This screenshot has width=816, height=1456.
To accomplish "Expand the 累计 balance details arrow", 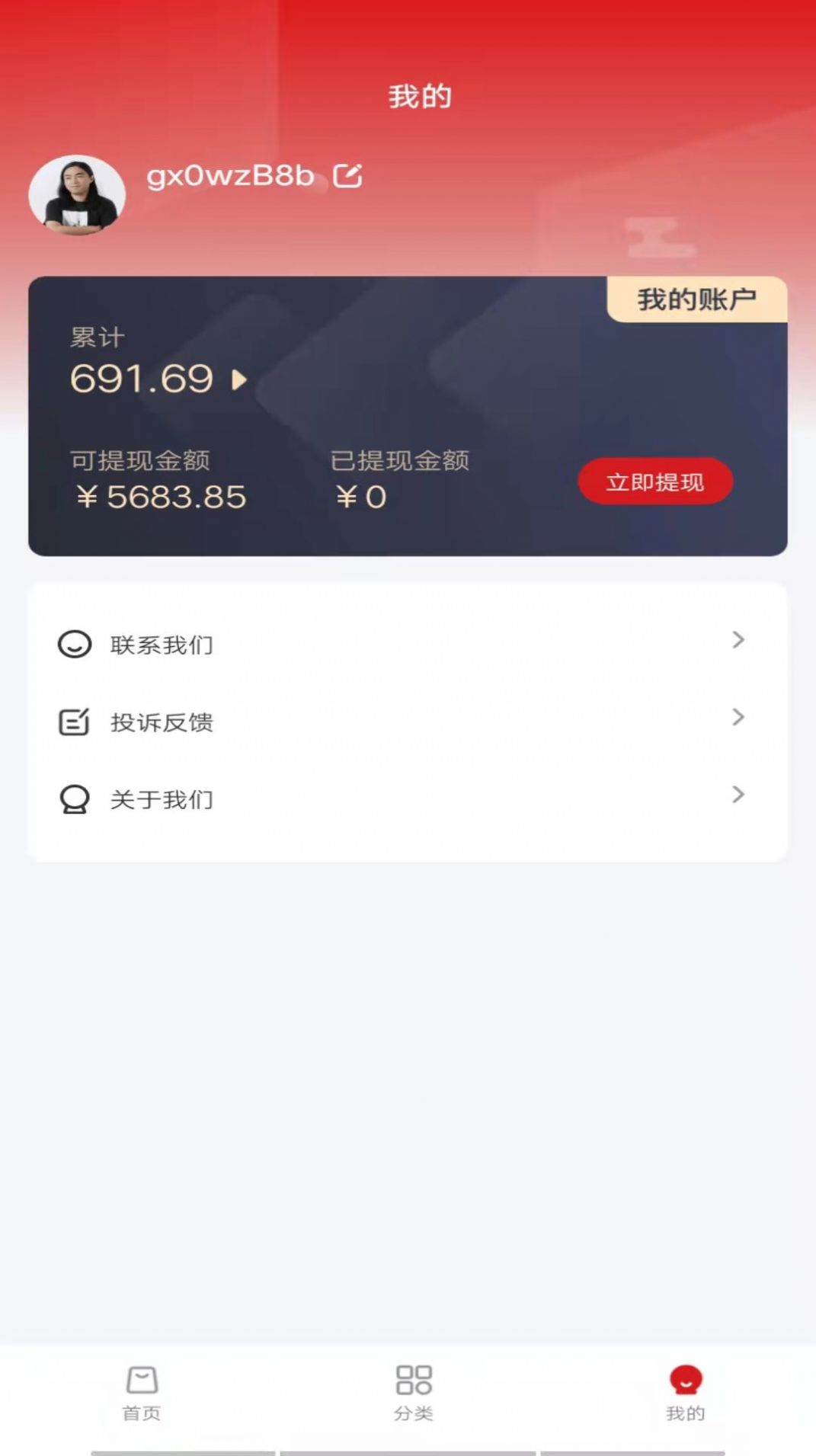I will pos(238,379).
